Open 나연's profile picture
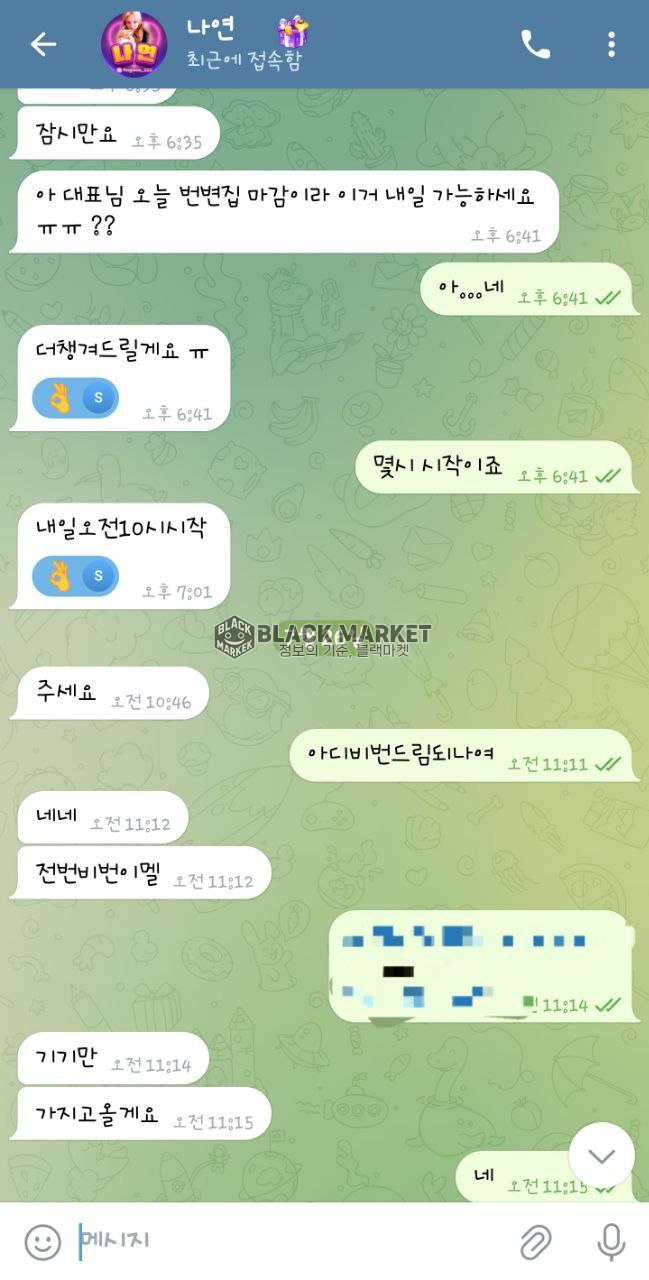Screen dimensions: 649x1280 (x=134, y=44)
